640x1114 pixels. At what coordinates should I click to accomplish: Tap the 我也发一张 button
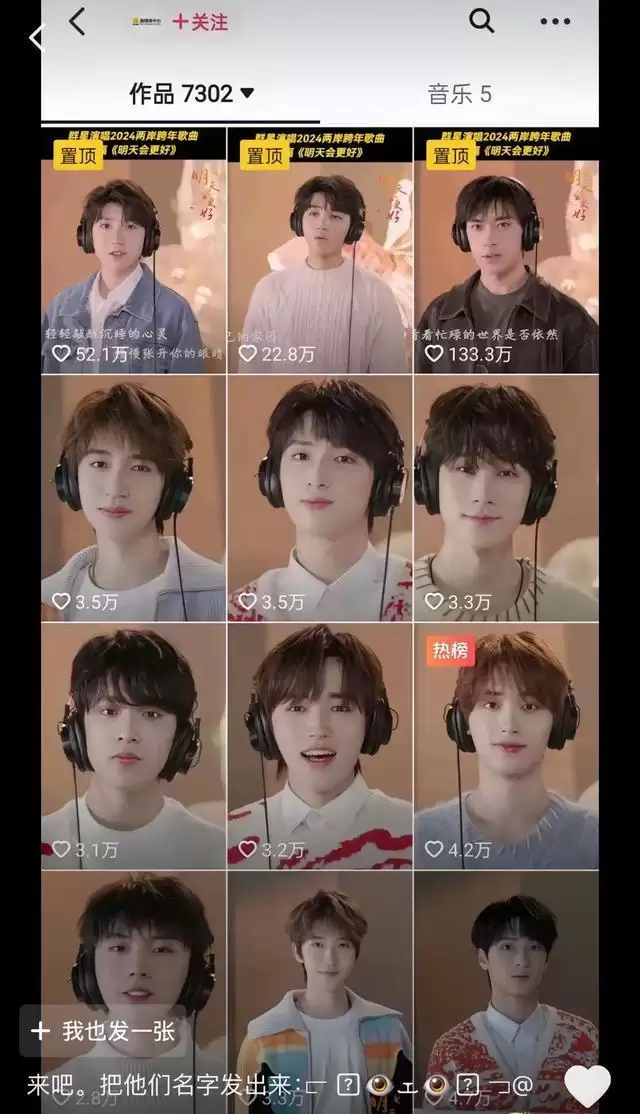tap(103, 1031)
